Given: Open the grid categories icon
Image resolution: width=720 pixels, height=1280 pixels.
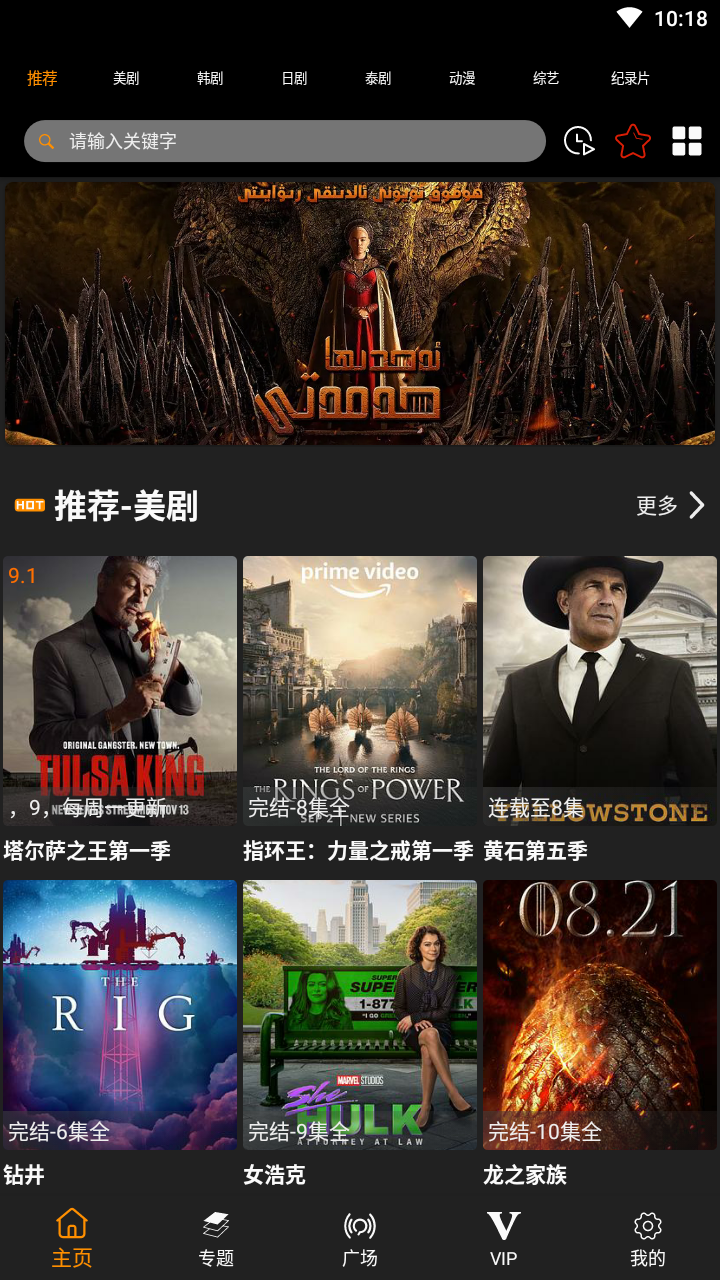Looking at the screenshot, I should pos(687,142).
